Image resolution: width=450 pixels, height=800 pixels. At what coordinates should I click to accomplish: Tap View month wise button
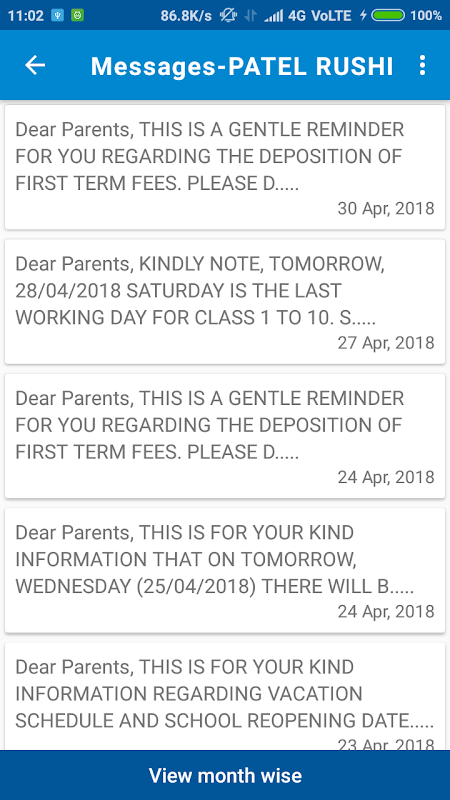click(x=225, y=776)
